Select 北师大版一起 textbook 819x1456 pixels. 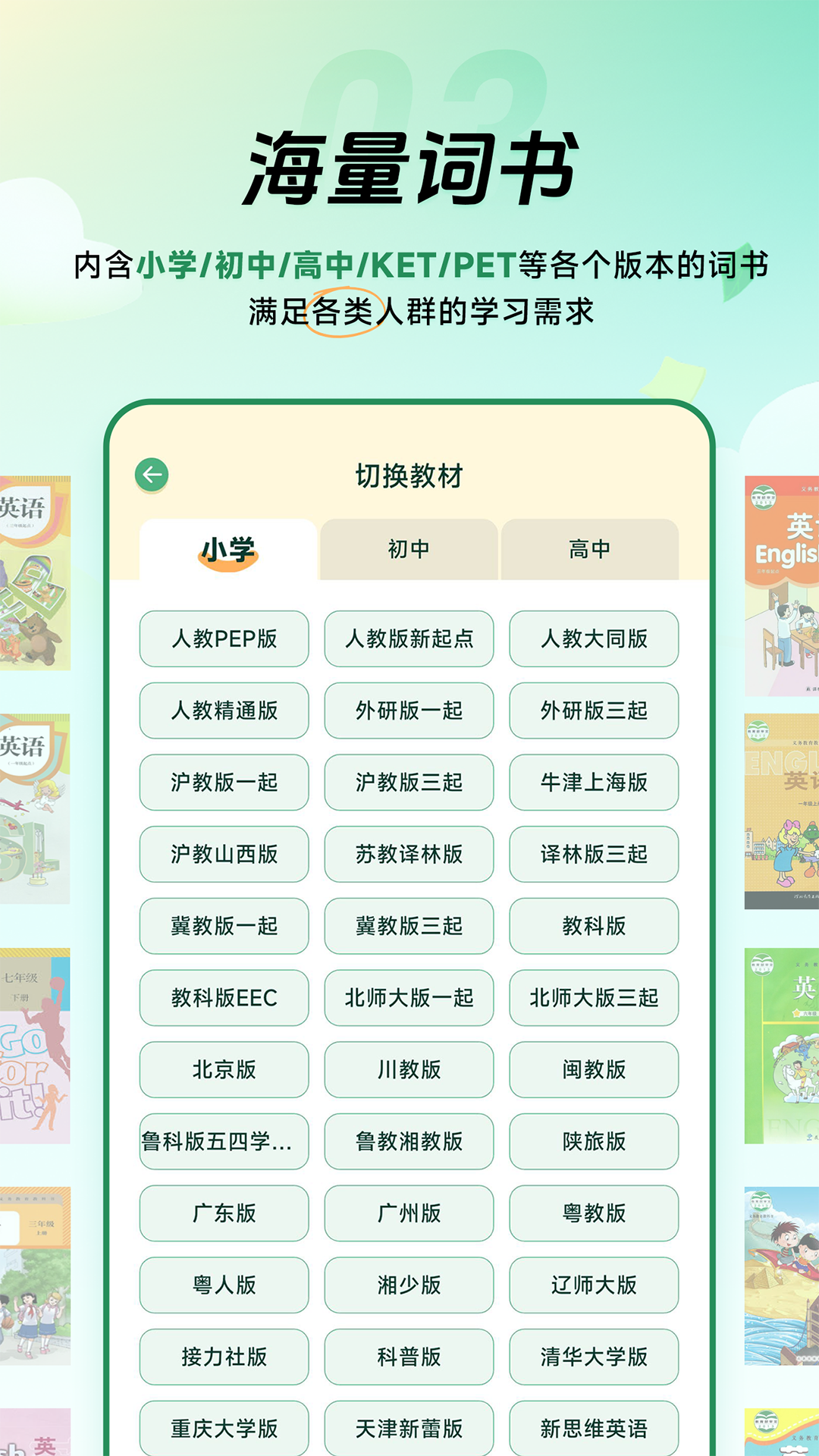click(x=409, y=999)
